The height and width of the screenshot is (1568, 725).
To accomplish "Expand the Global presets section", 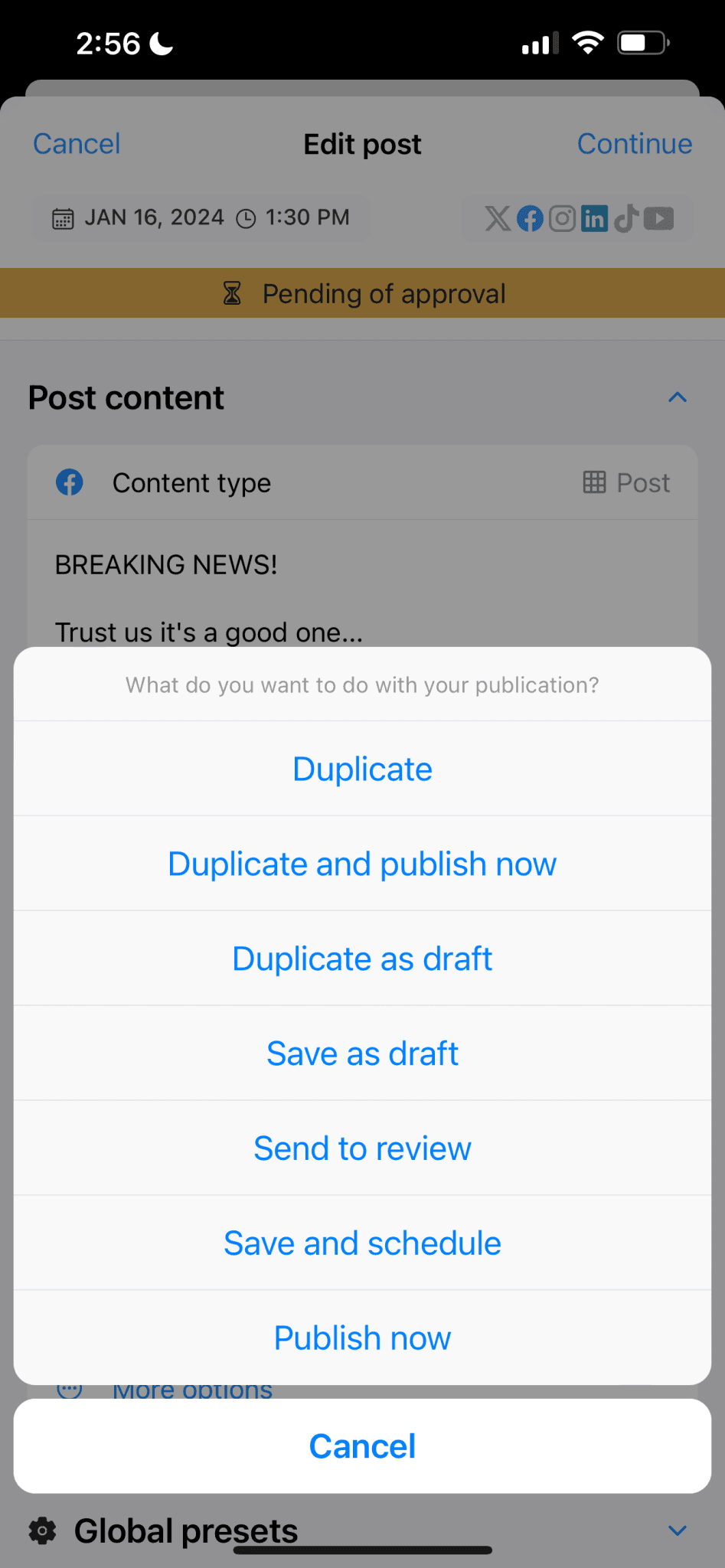I will click(677, 1530).
